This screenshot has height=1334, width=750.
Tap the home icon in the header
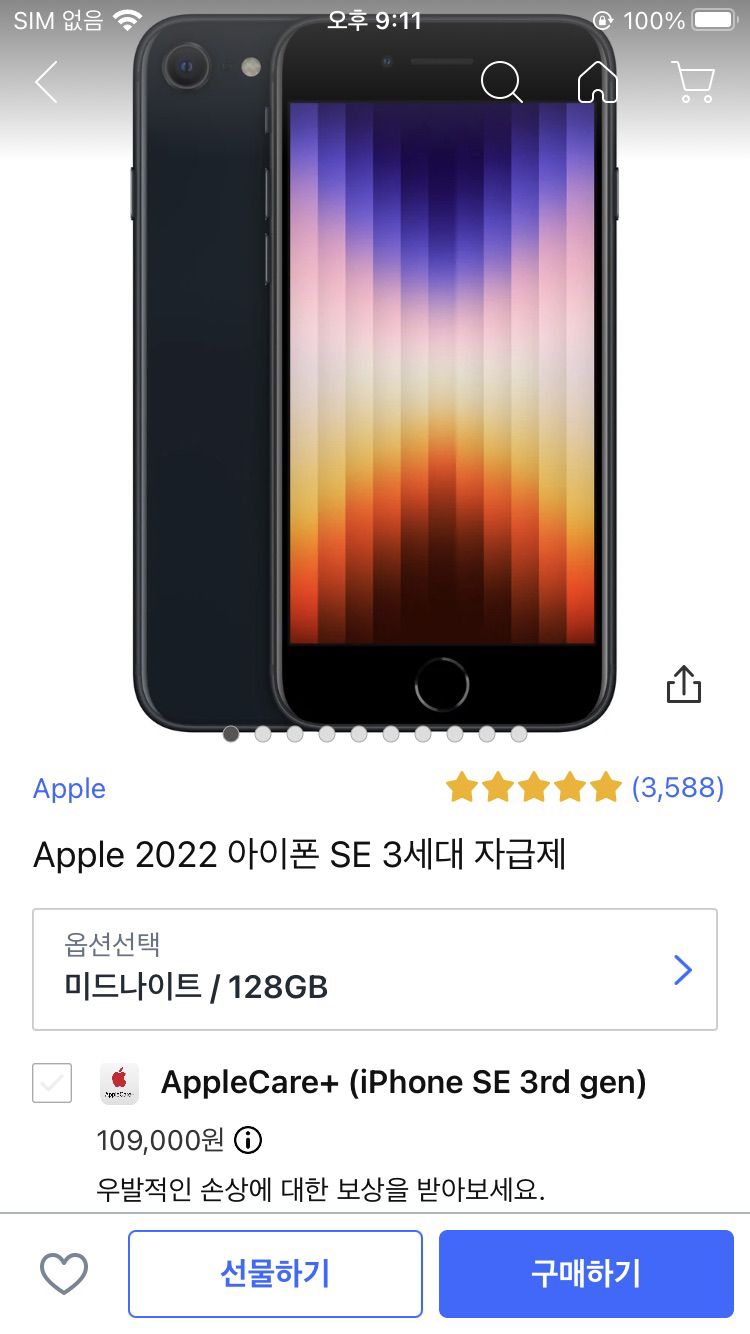point(597,84)
